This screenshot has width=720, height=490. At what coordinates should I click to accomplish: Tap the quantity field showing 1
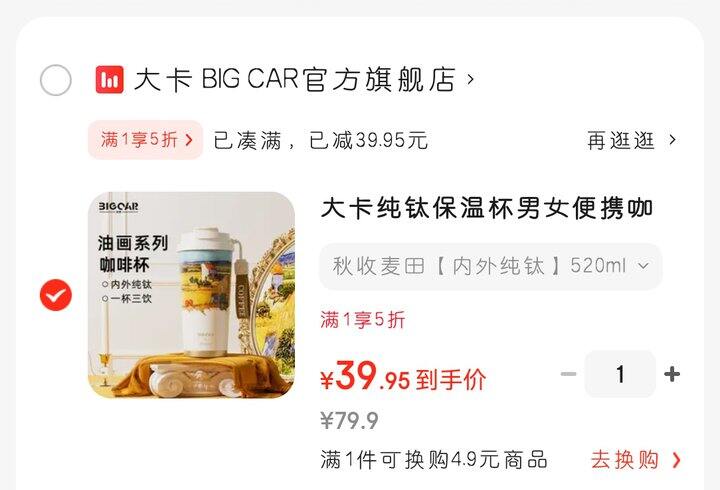pyautogui.click(x=620, y=375)
